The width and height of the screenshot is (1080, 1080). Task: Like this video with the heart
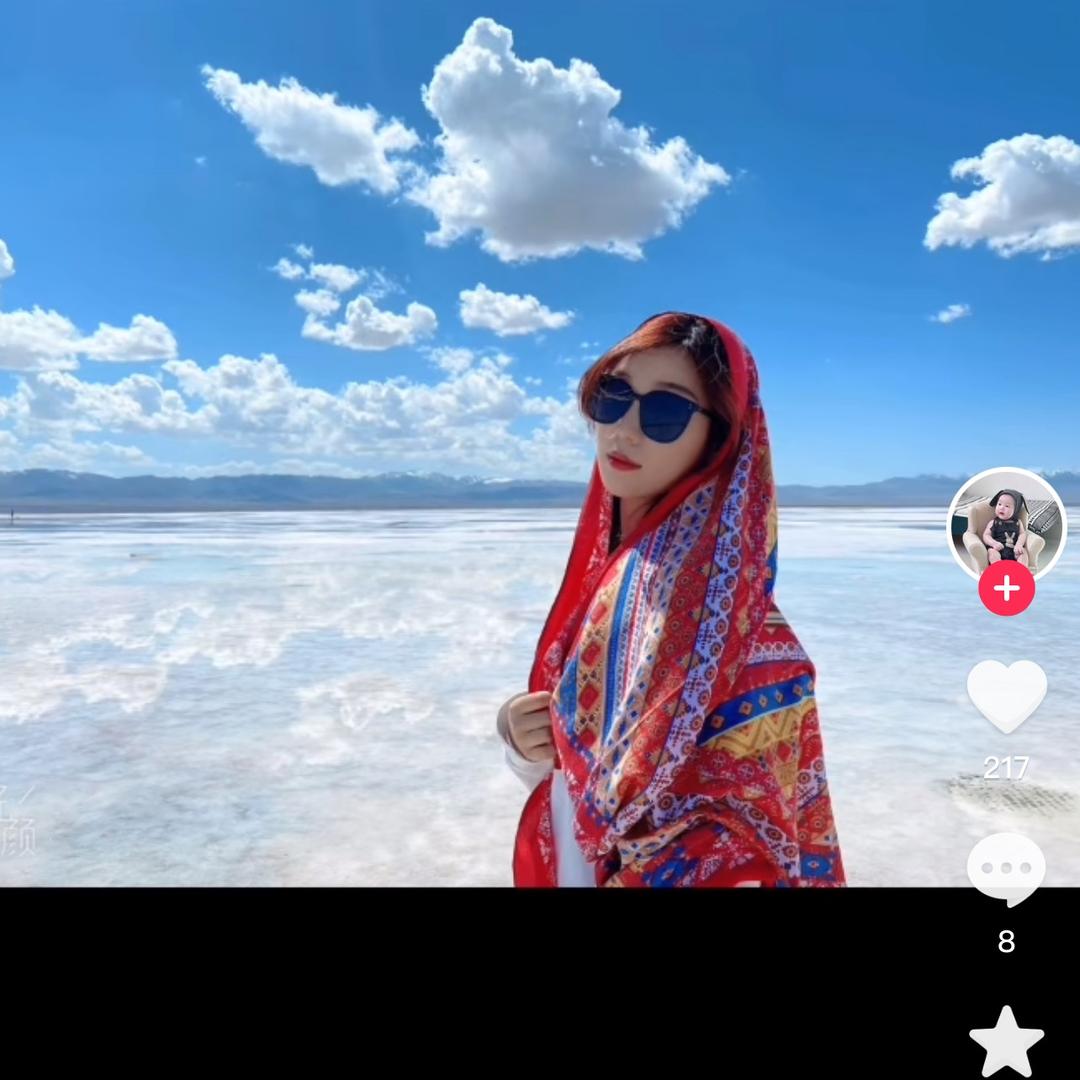pos(1006,696)
